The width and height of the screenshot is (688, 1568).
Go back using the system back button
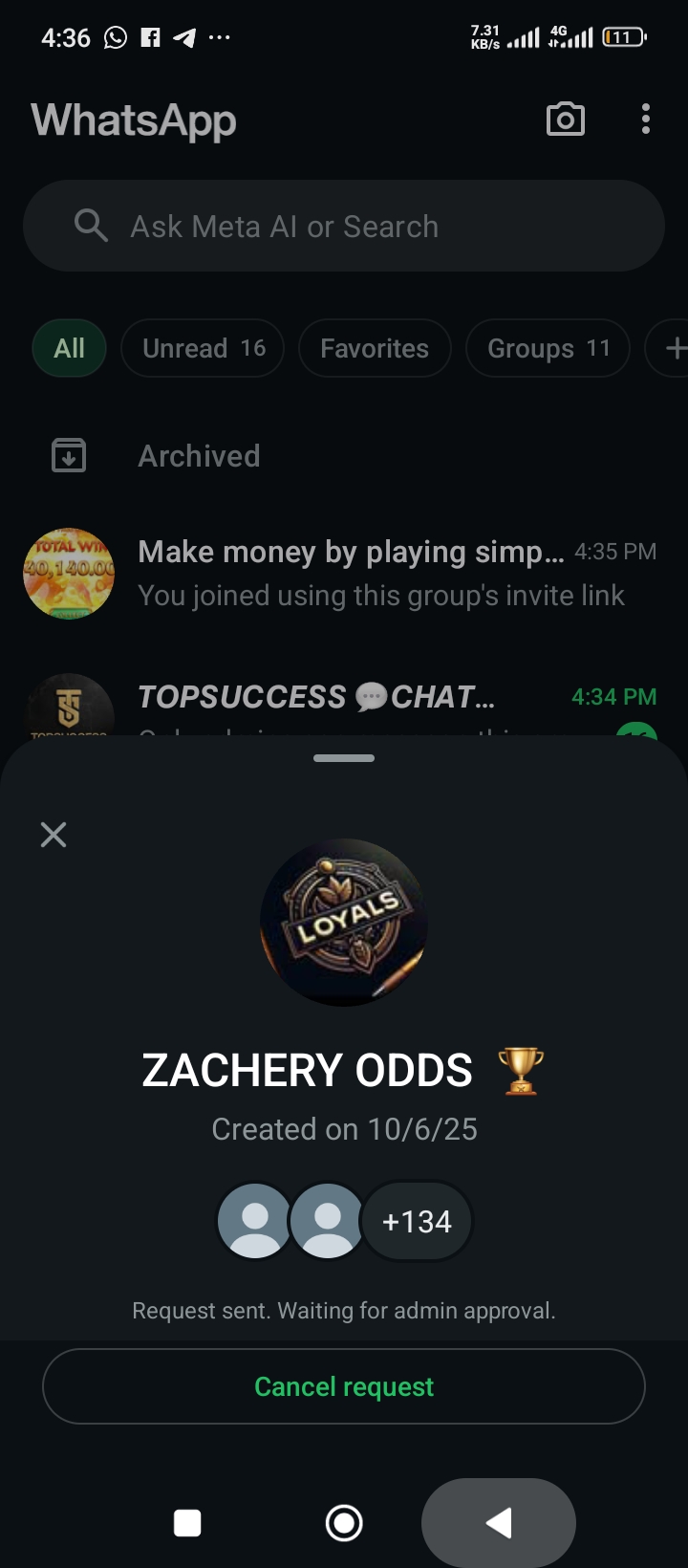click(x=499, y=1523)
